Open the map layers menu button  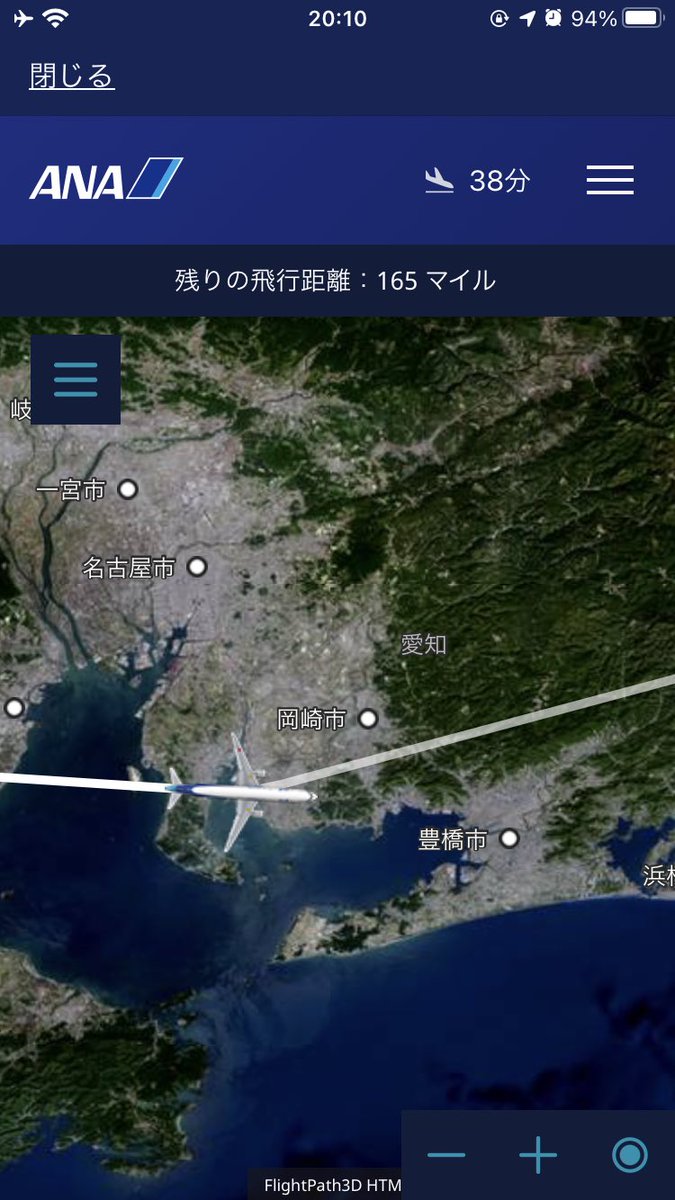tap(76, 380)
